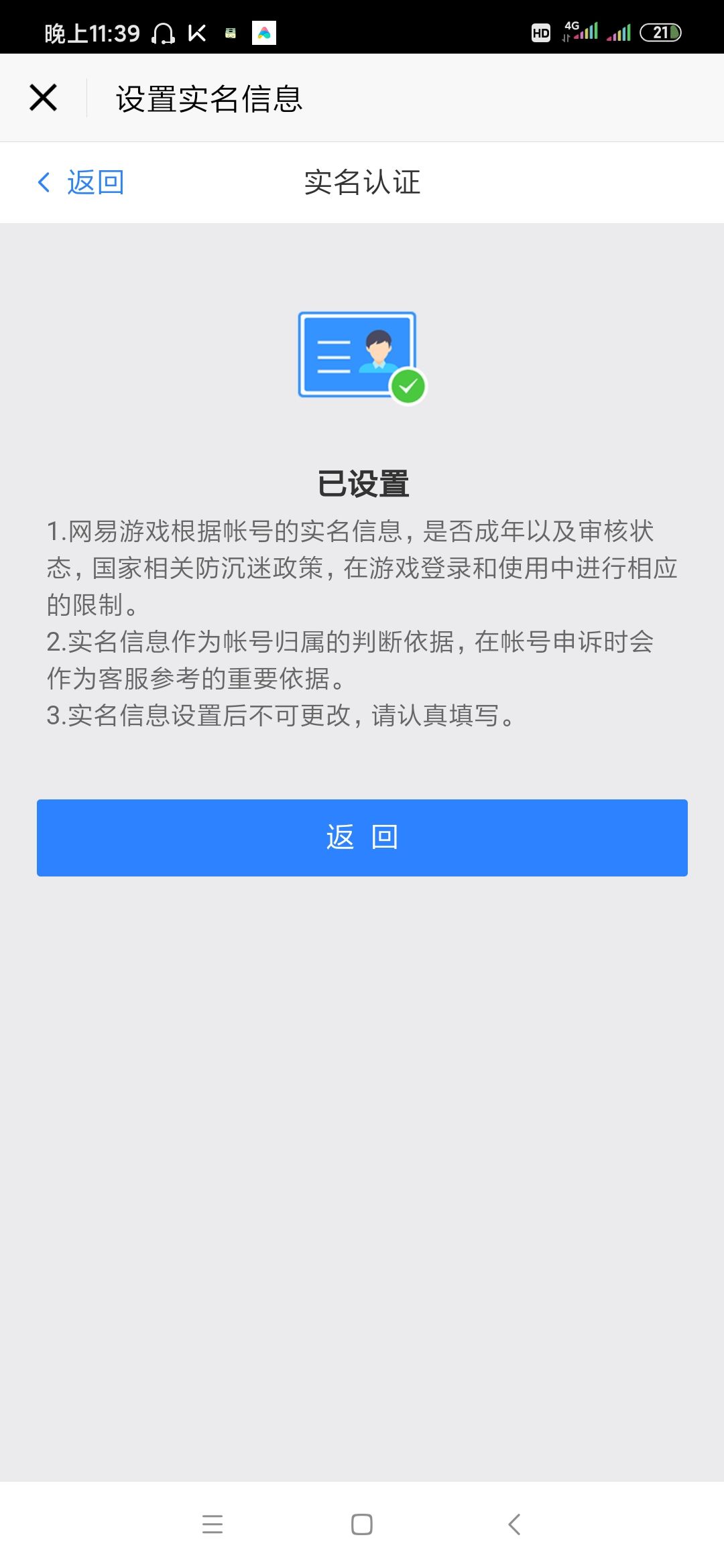Go to the system home screen

coord(362,1524)
